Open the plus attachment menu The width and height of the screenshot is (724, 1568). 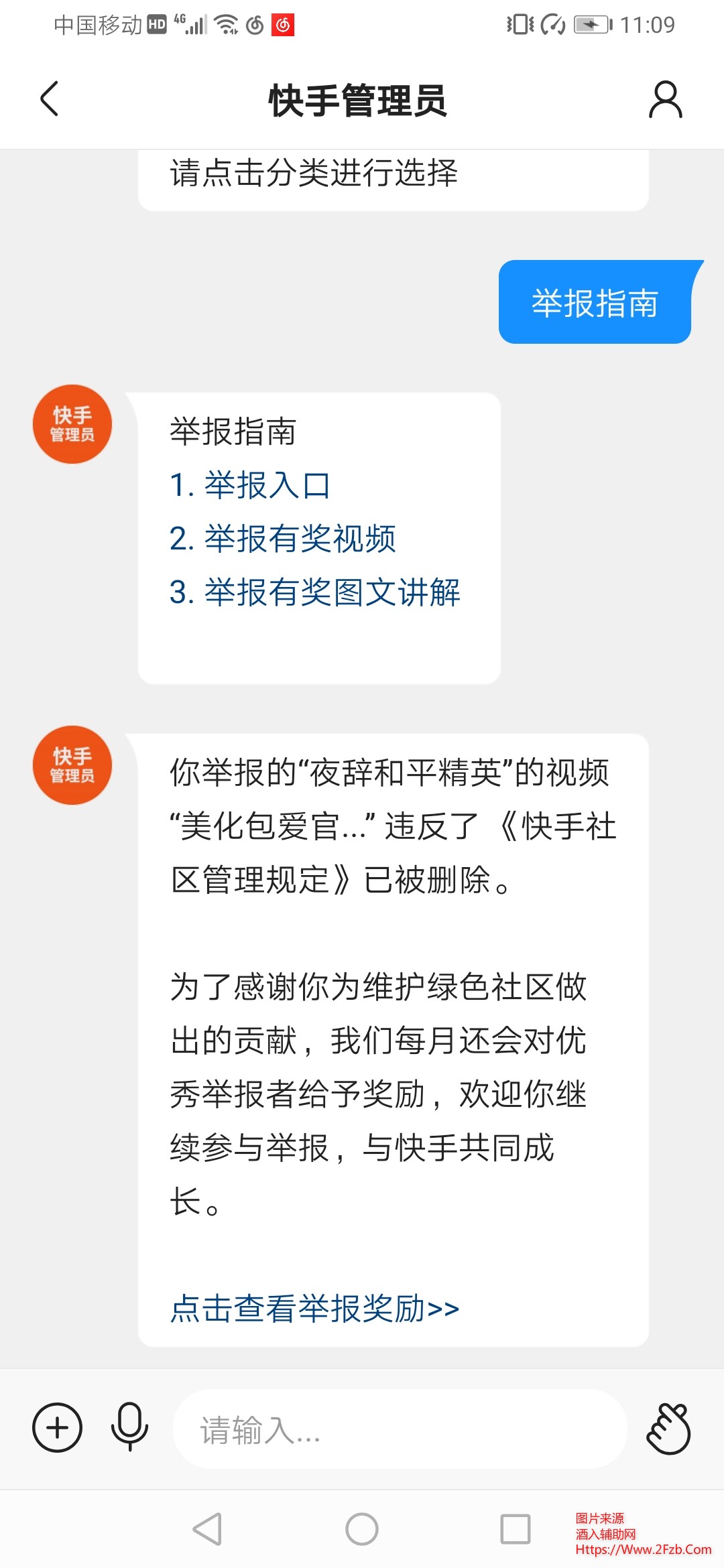coord(58,1427)
